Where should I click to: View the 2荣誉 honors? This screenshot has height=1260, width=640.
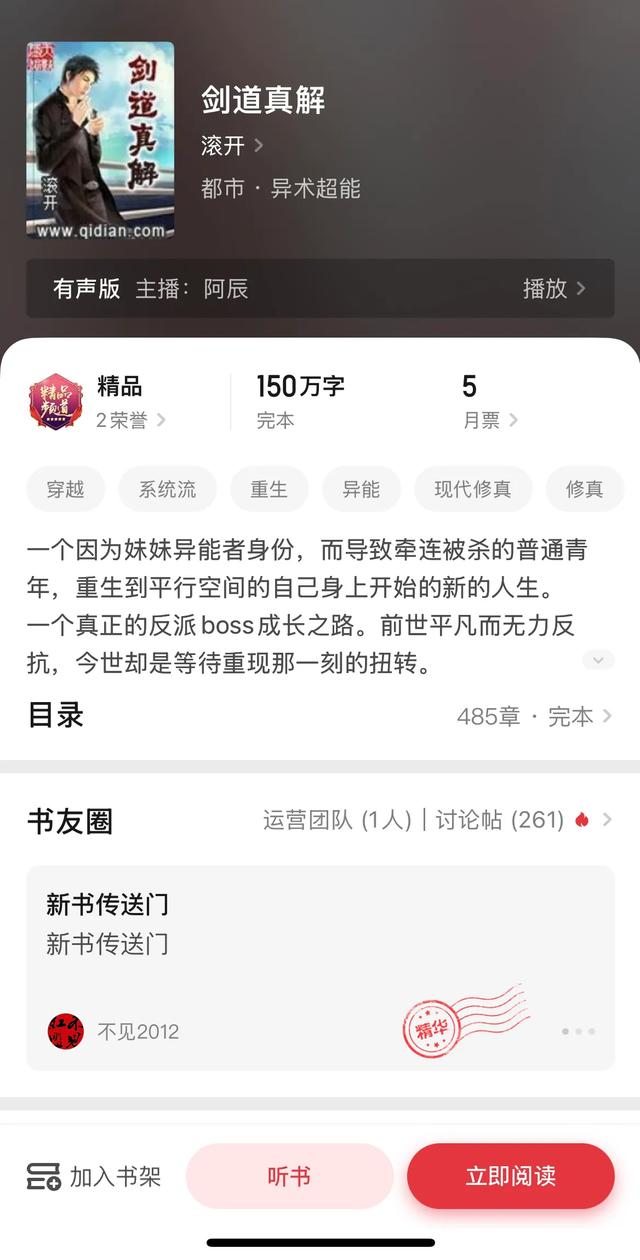point(130,421)
